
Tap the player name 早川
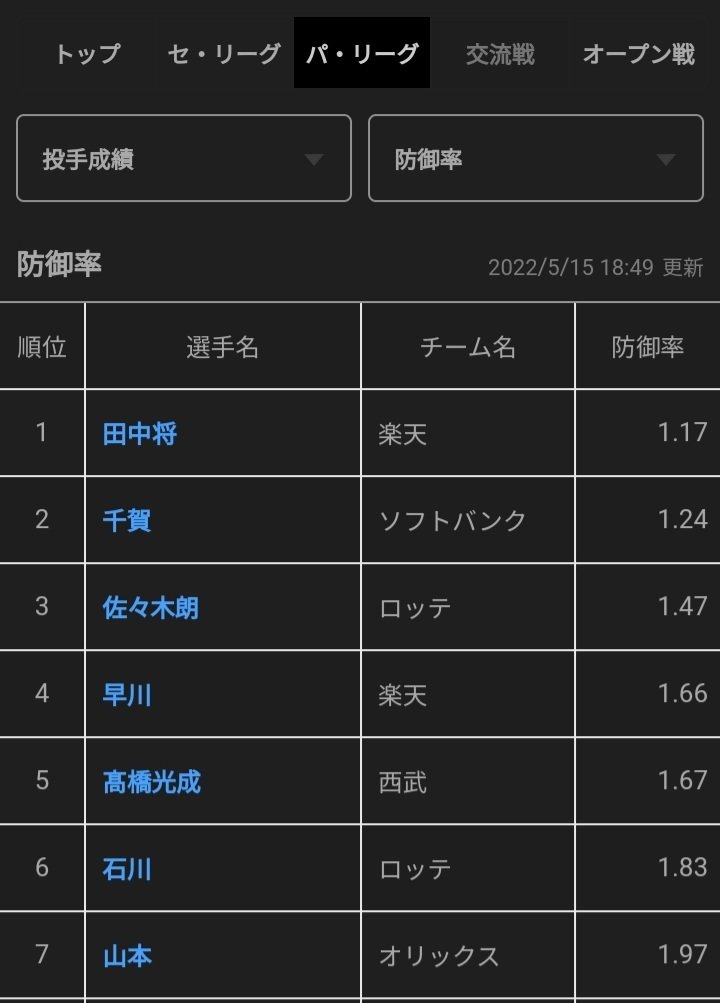[x=127, y=694]
